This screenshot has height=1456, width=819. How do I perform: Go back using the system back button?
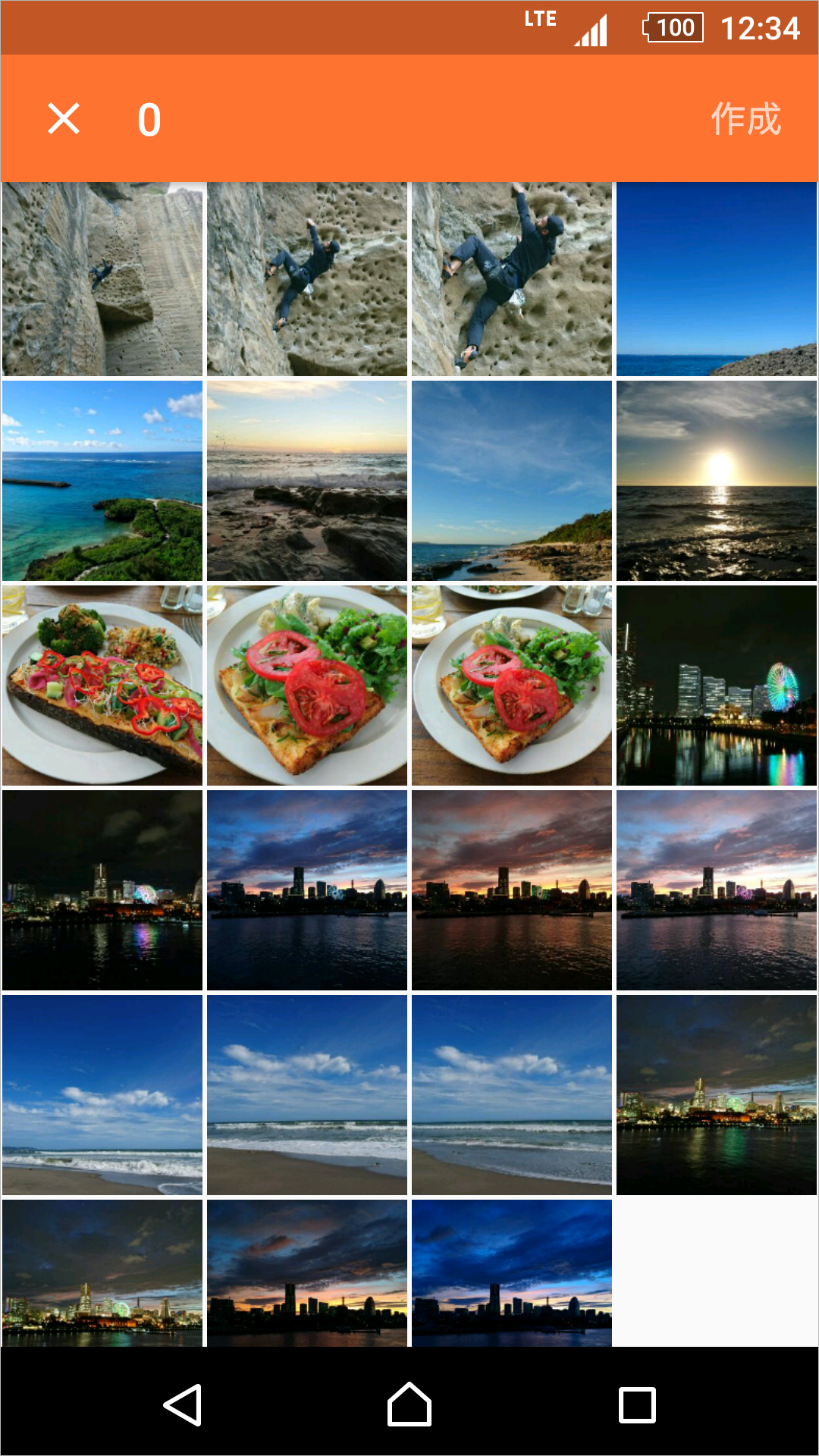(x=183, y=1405)
